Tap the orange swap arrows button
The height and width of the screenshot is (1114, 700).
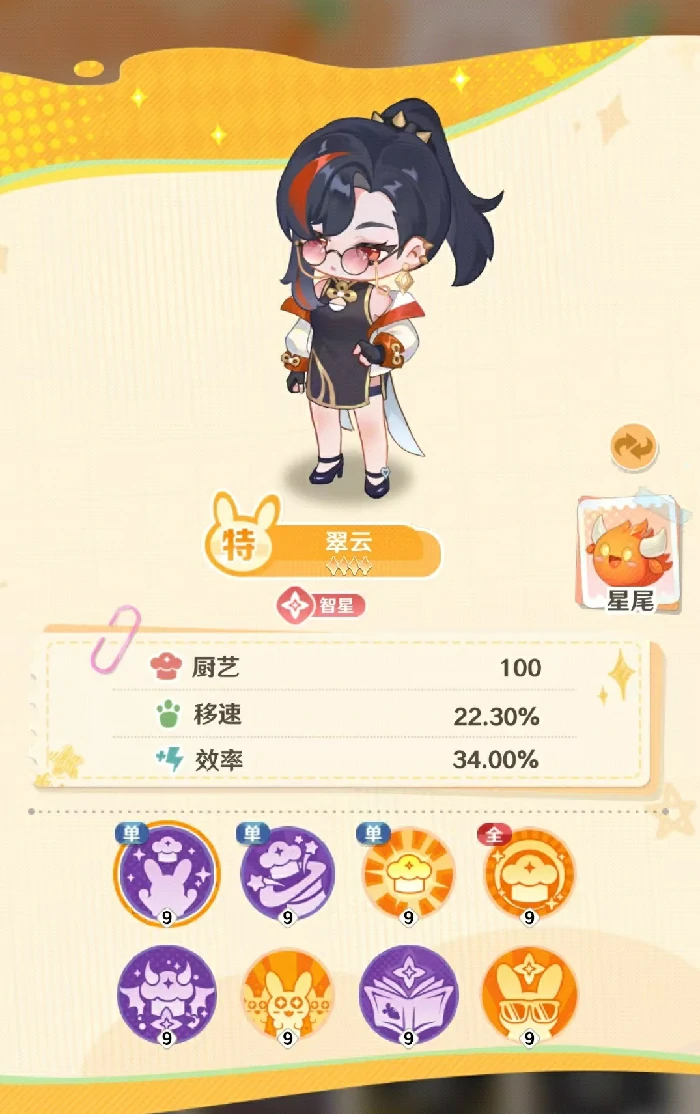click(634, 447)
